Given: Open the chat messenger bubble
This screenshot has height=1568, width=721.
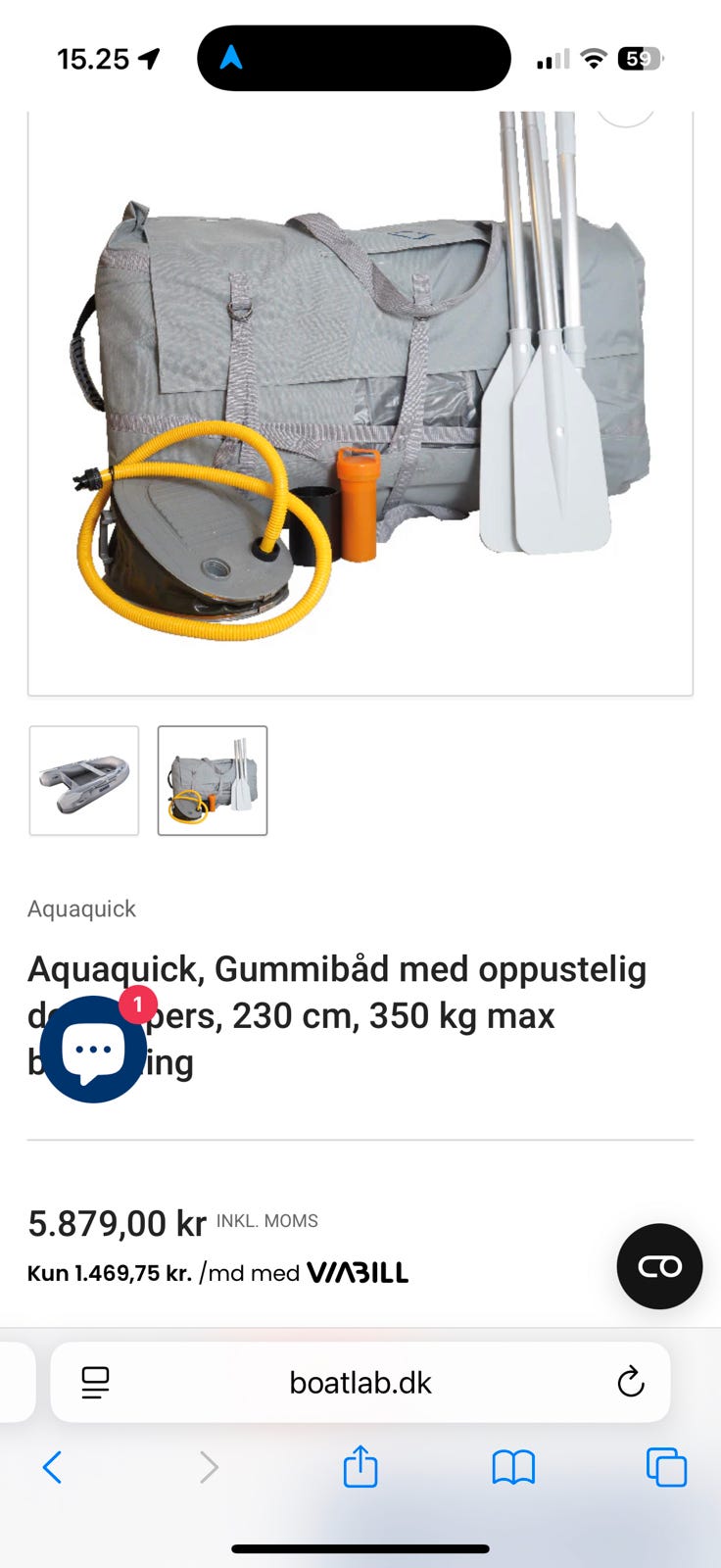Looking at the screenshot, I should click(92, 1048).
